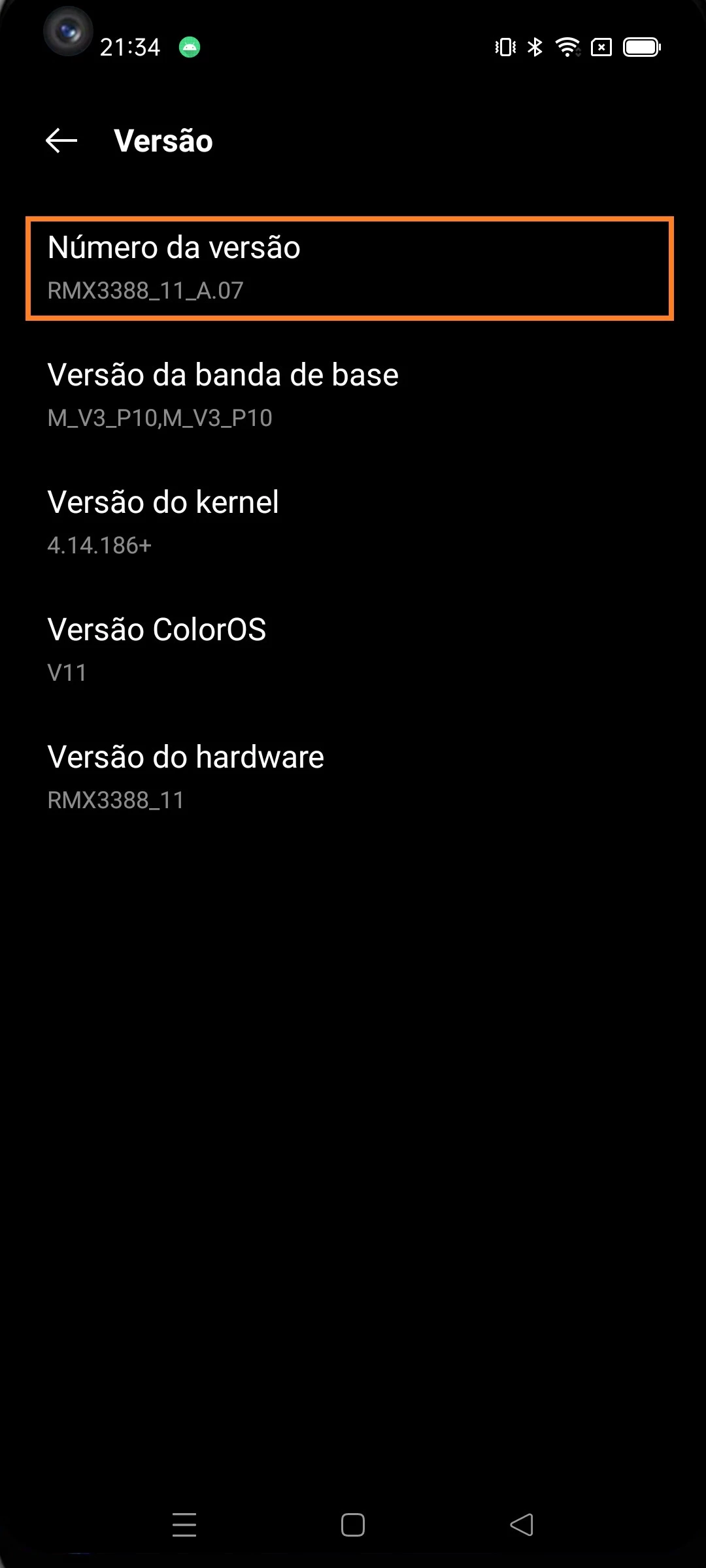Tap the Número da versão row
Image resolution: width=706 pixels, height=1568 pixels.
point(349,268)
